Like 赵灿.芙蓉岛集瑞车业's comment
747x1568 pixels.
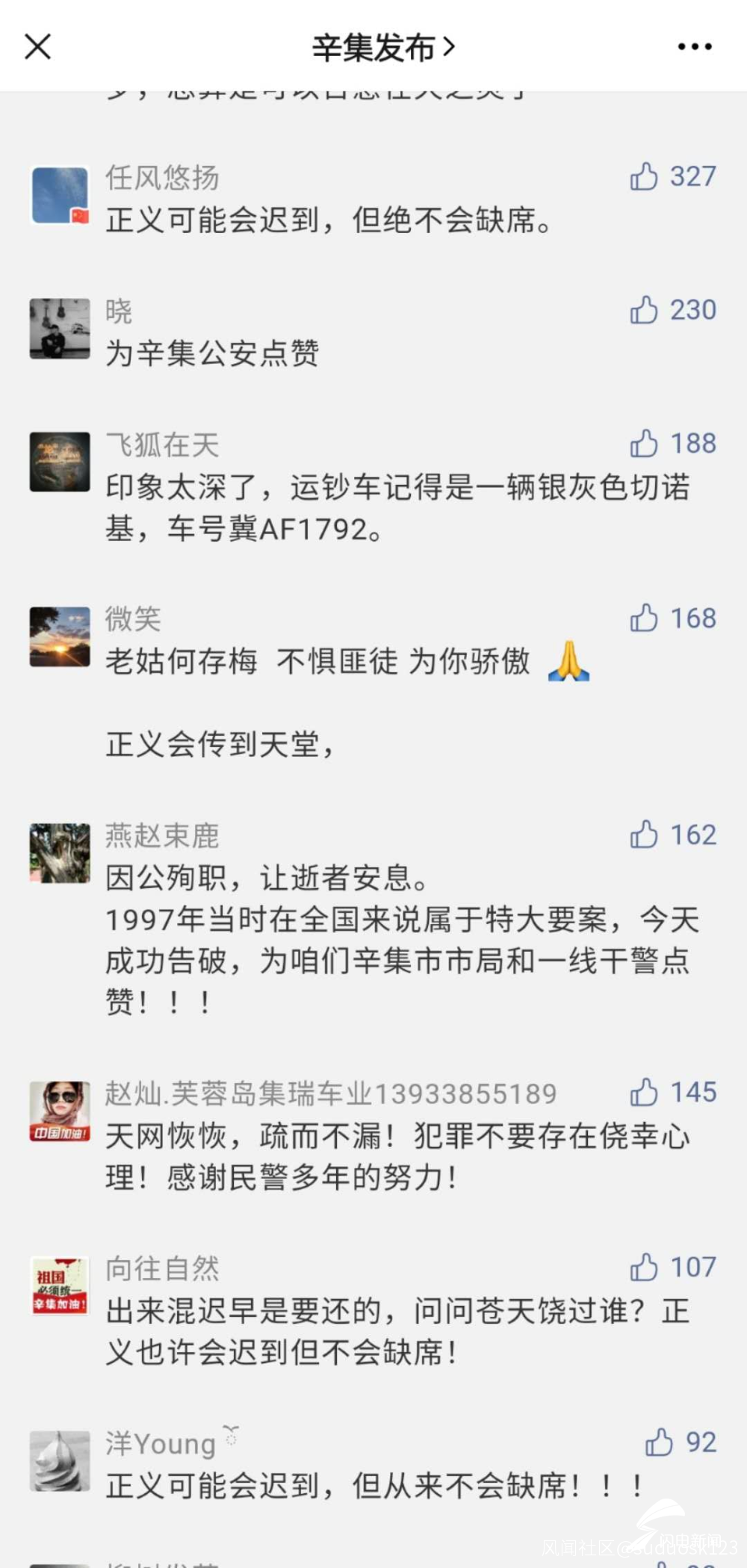pyautogui.click(x=644, y=1093)
